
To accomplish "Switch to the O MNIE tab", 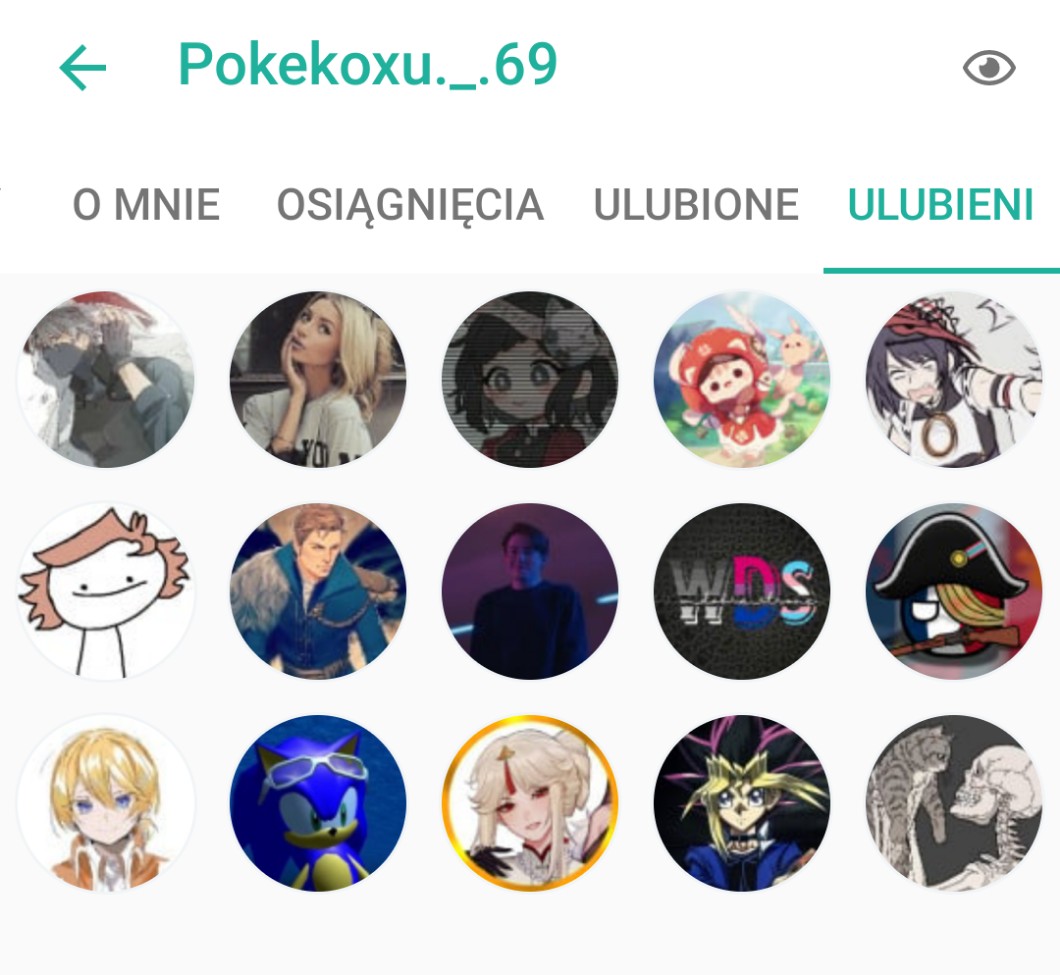I will pos(146,205).
